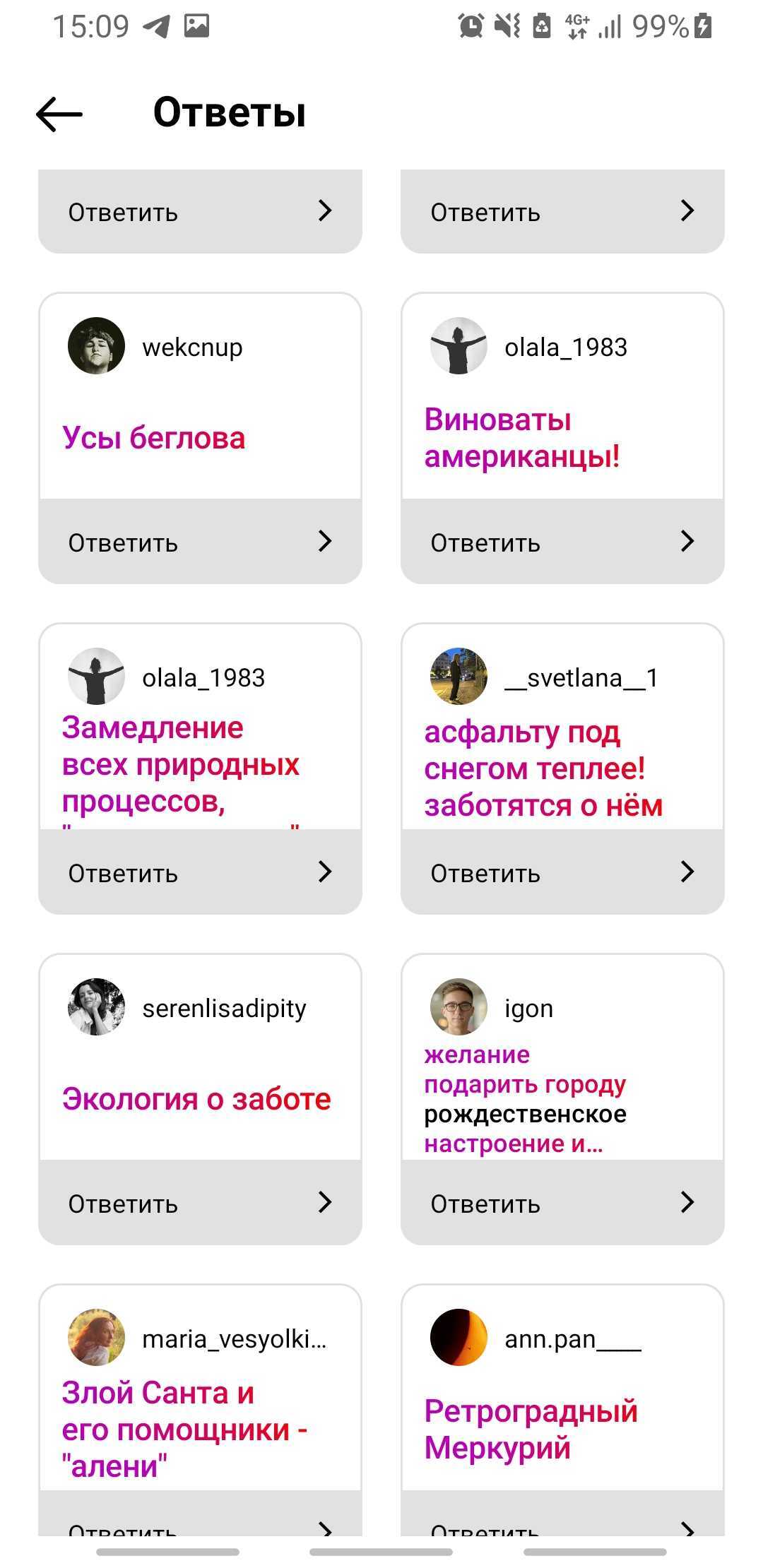View serenlisadipity's answer card
The height and width of the screenshot is (1568, 763).
200,1074
